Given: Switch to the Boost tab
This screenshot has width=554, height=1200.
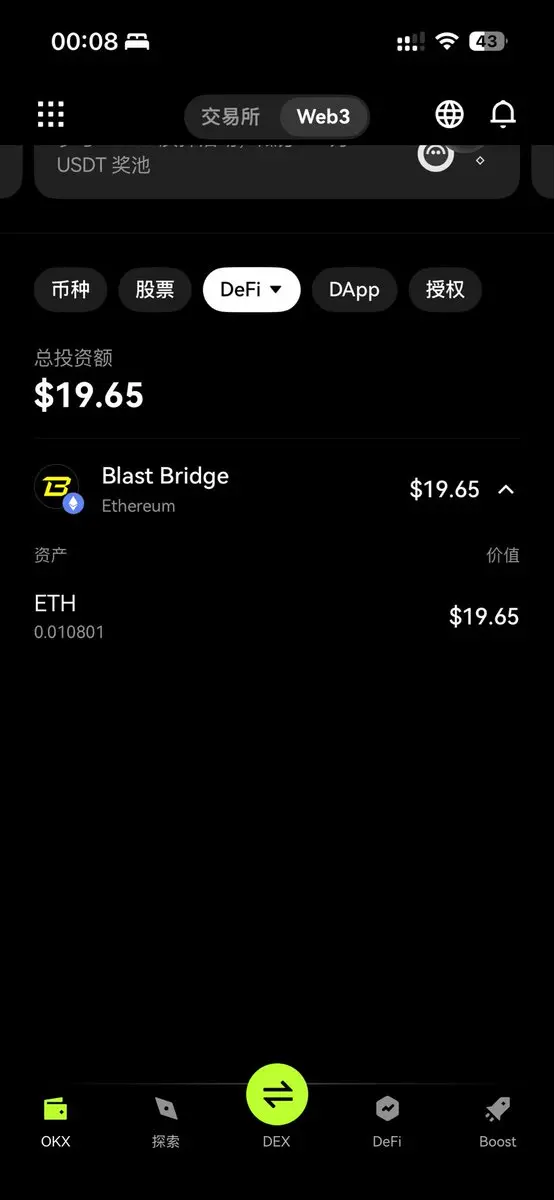Looking at the screenshot, I should point(497,1120).
